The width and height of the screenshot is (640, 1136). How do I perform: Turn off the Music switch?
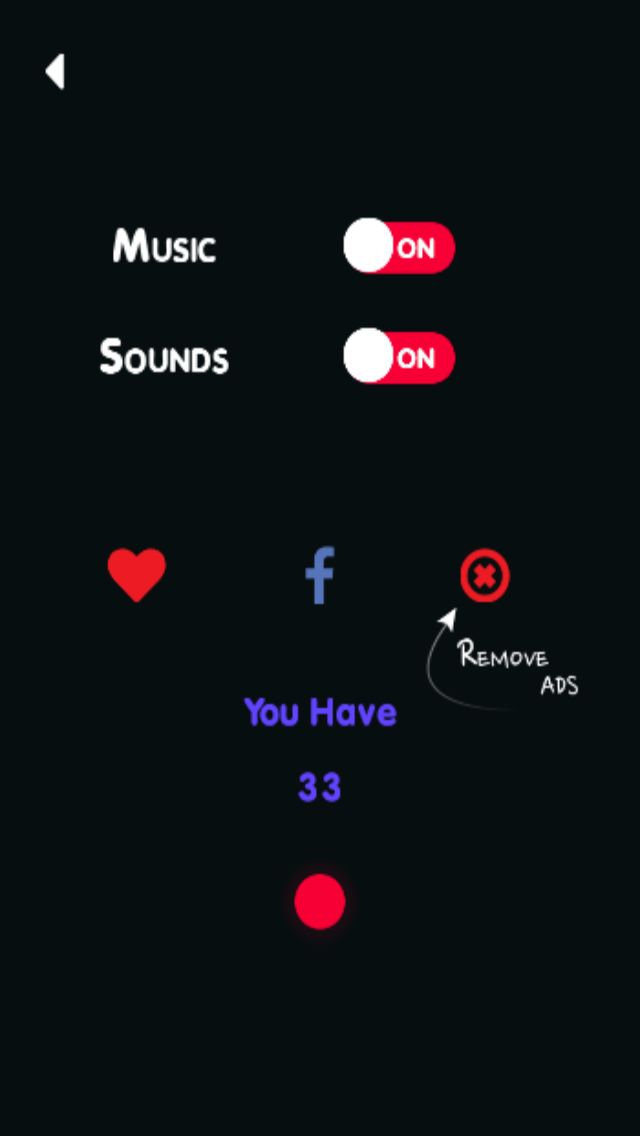coord(399,246)
